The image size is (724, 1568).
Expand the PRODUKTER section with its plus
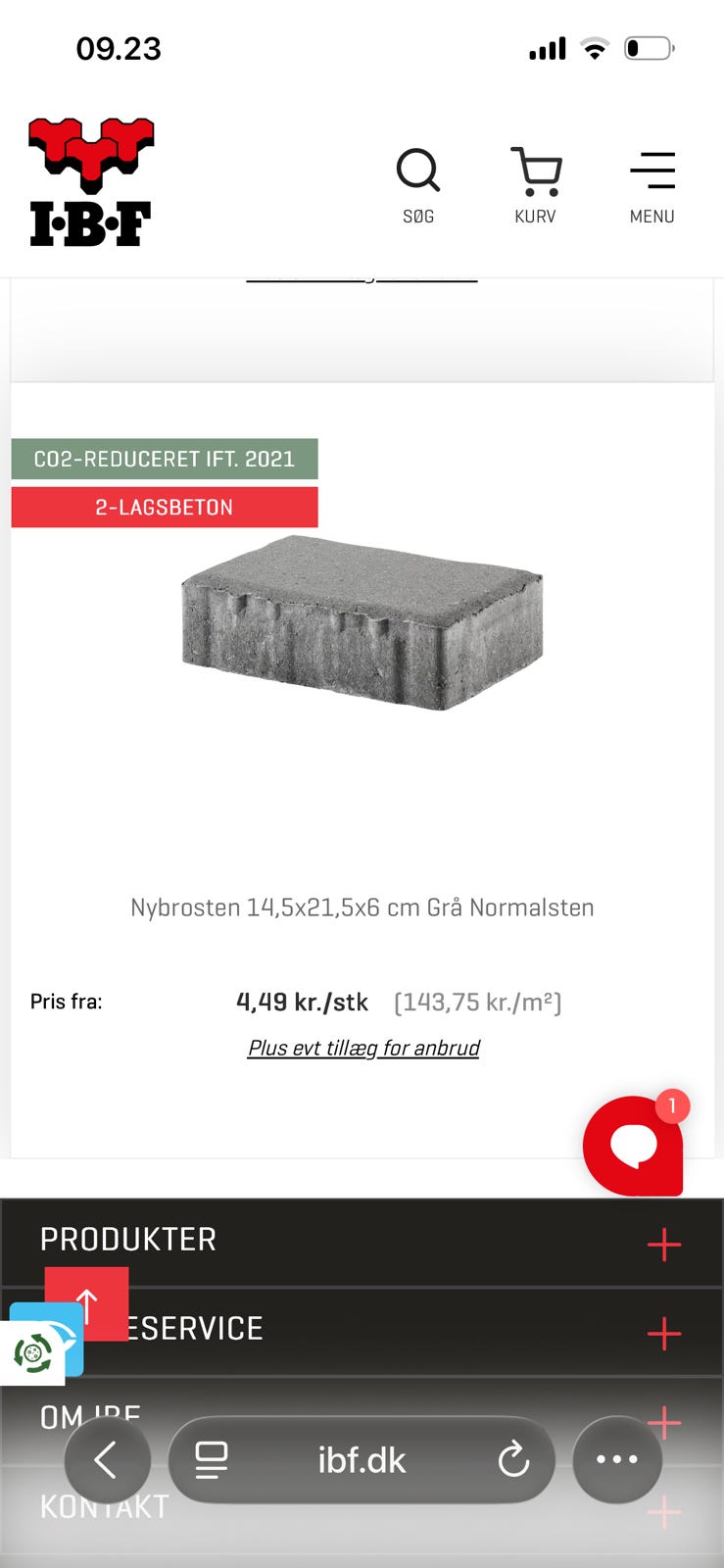click(x=664, y=1245)
